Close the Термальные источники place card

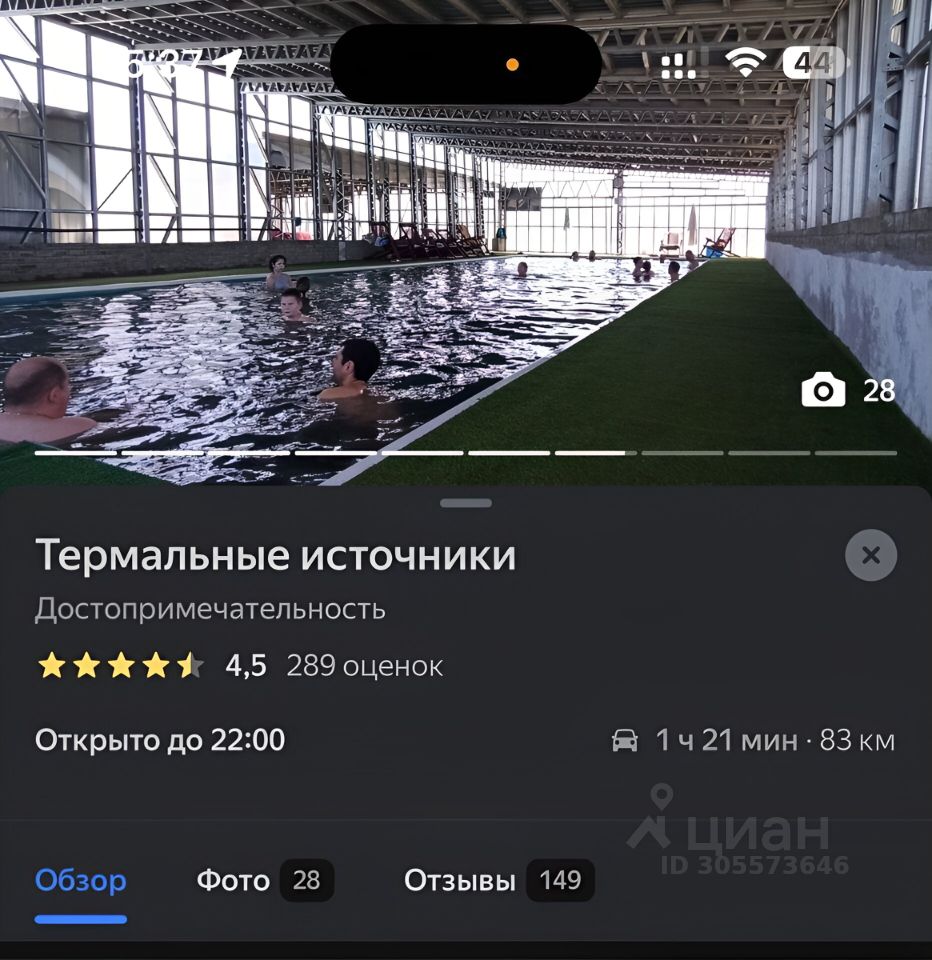[x=870, y=555]
